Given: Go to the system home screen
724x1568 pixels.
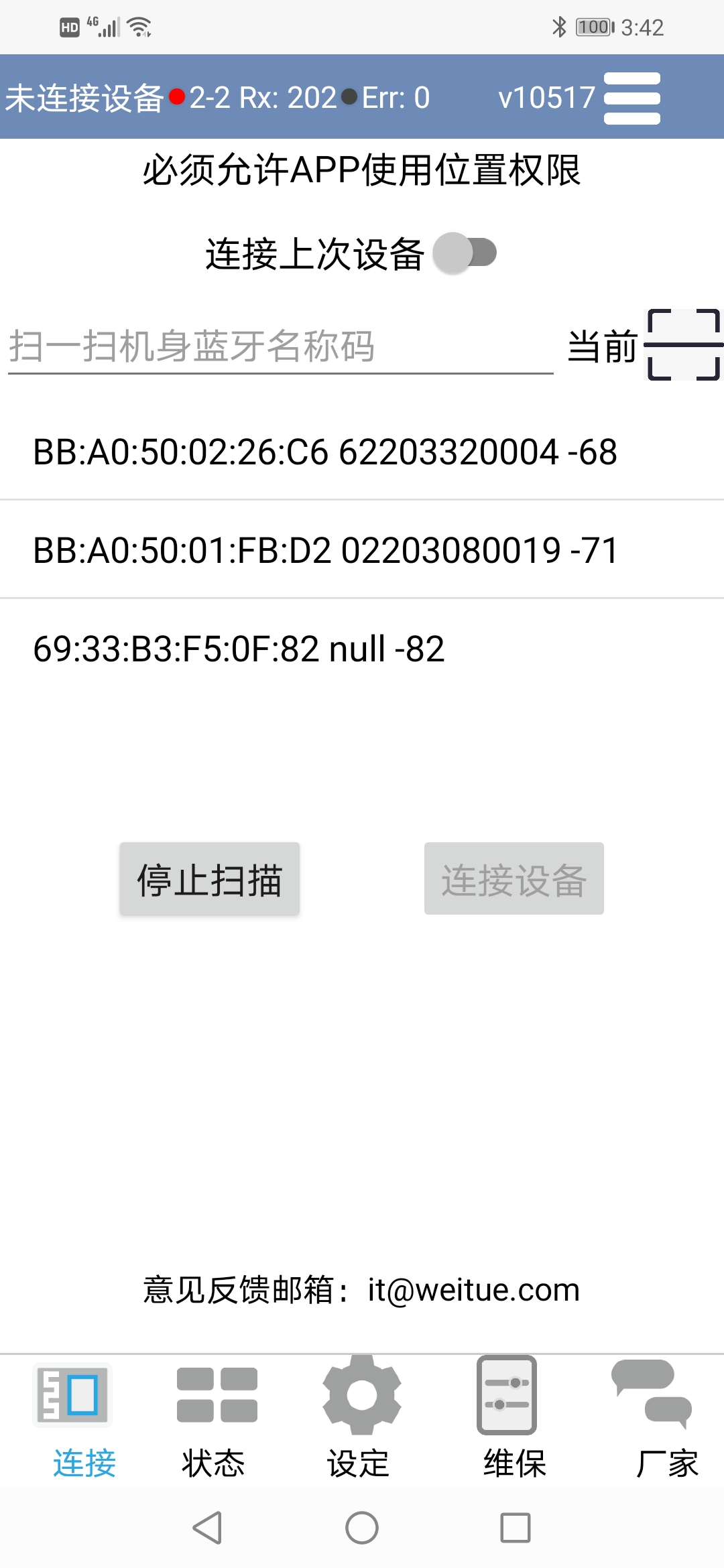Looking at the screenshot, I should pos(362,1528).
